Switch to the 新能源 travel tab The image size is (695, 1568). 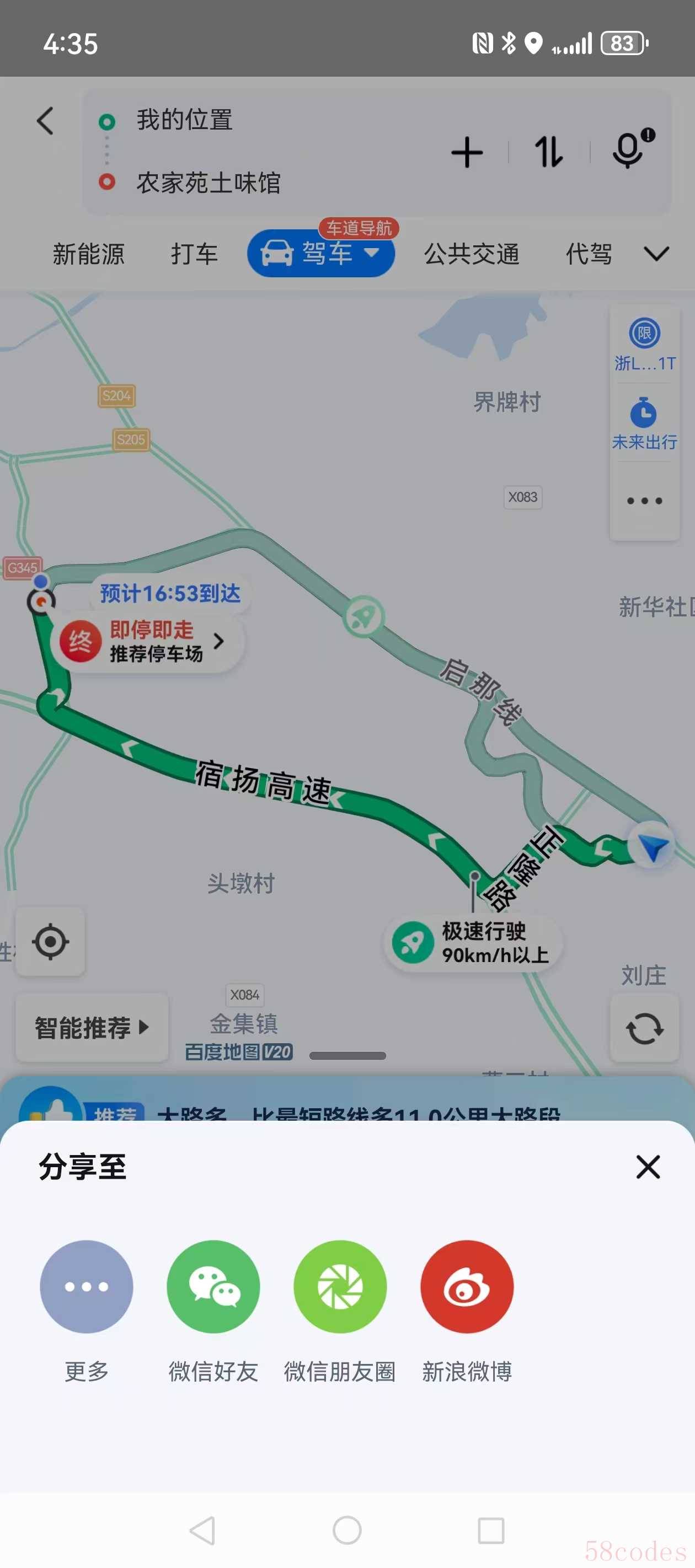pyautogui.click(x=89, y=254)
